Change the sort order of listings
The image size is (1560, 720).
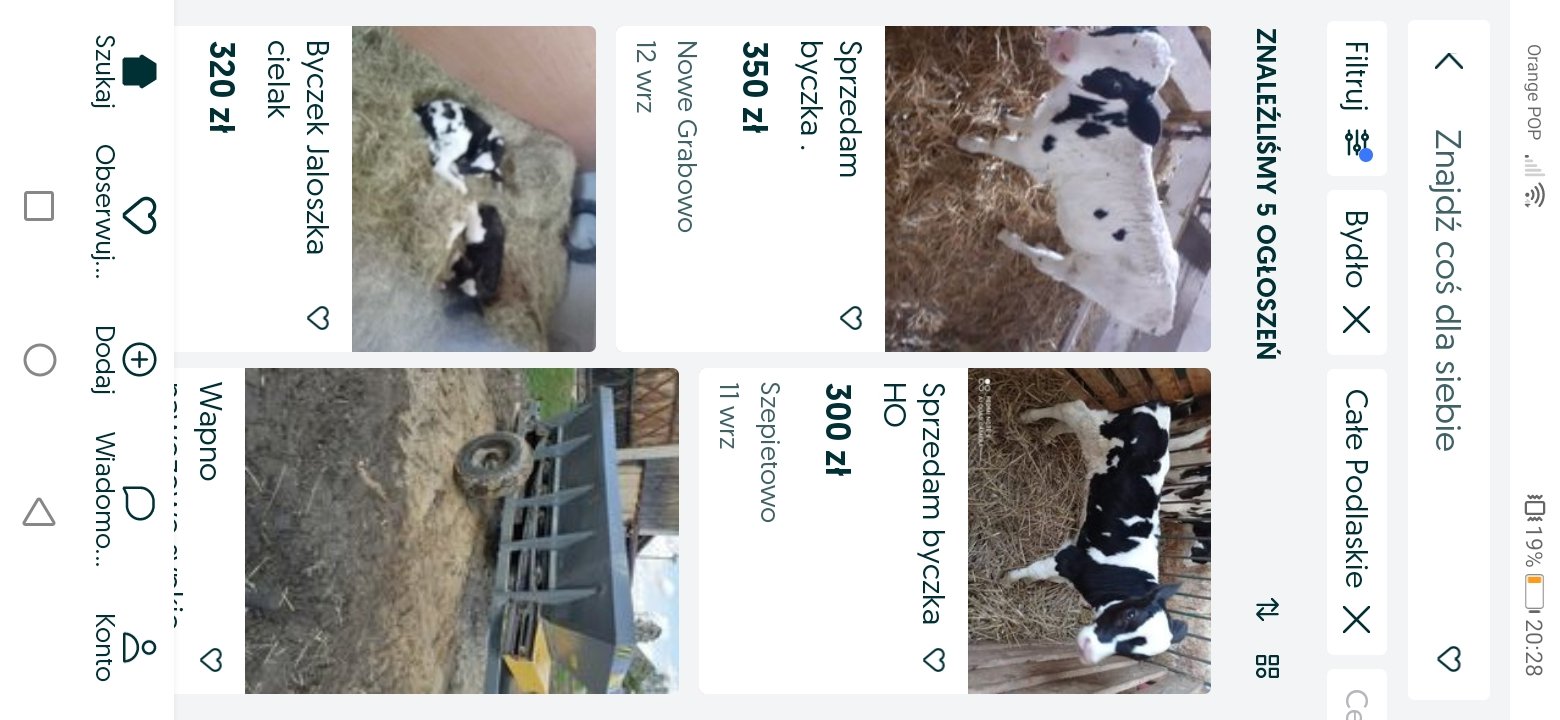(1268, 609)
